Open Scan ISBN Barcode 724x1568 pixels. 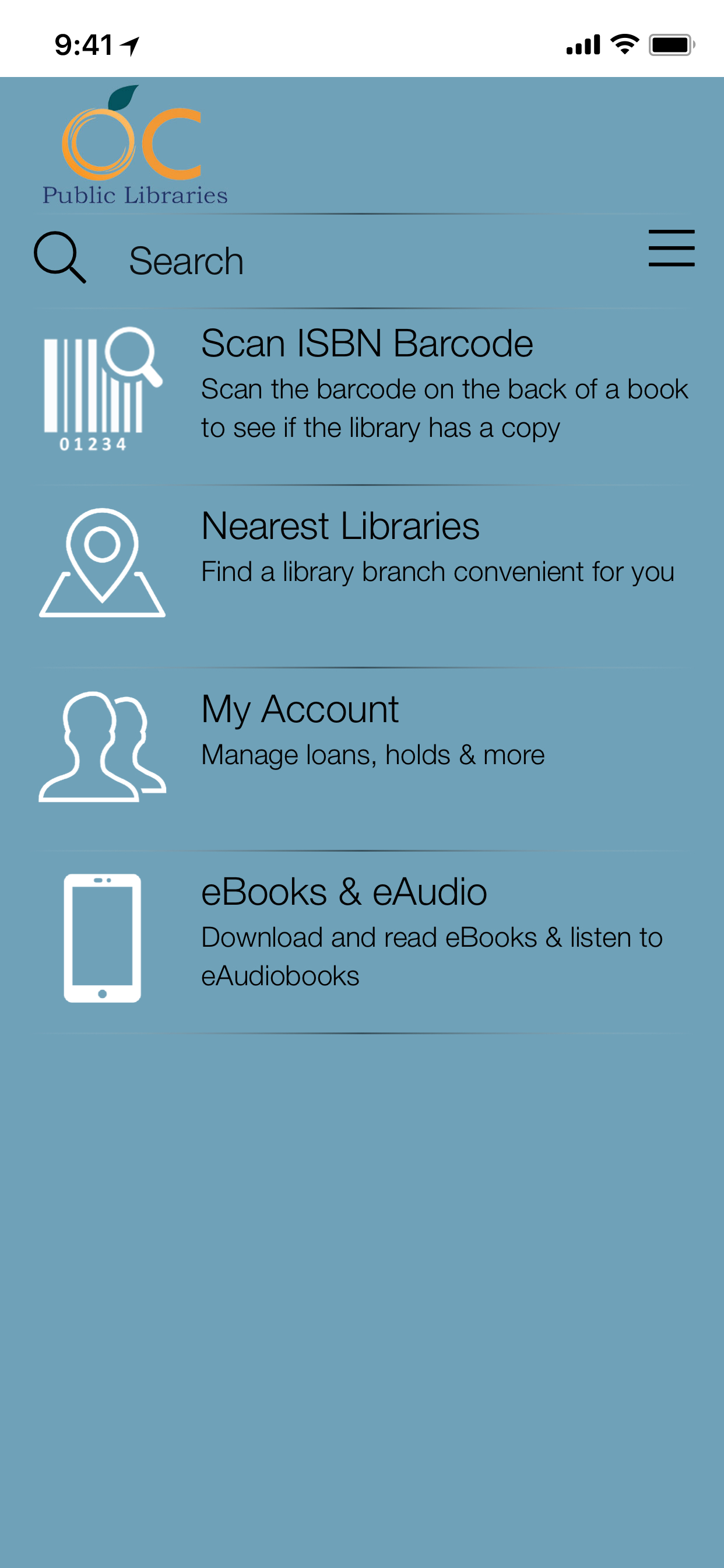click(x=365, y=344)
